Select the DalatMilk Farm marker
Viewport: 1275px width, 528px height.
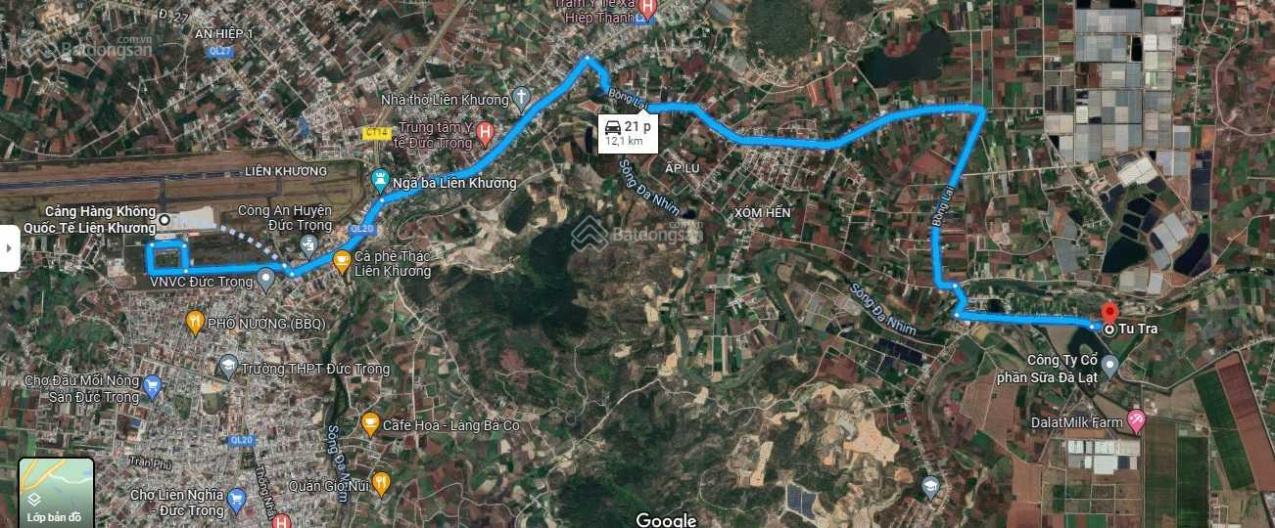[1136, 421]
